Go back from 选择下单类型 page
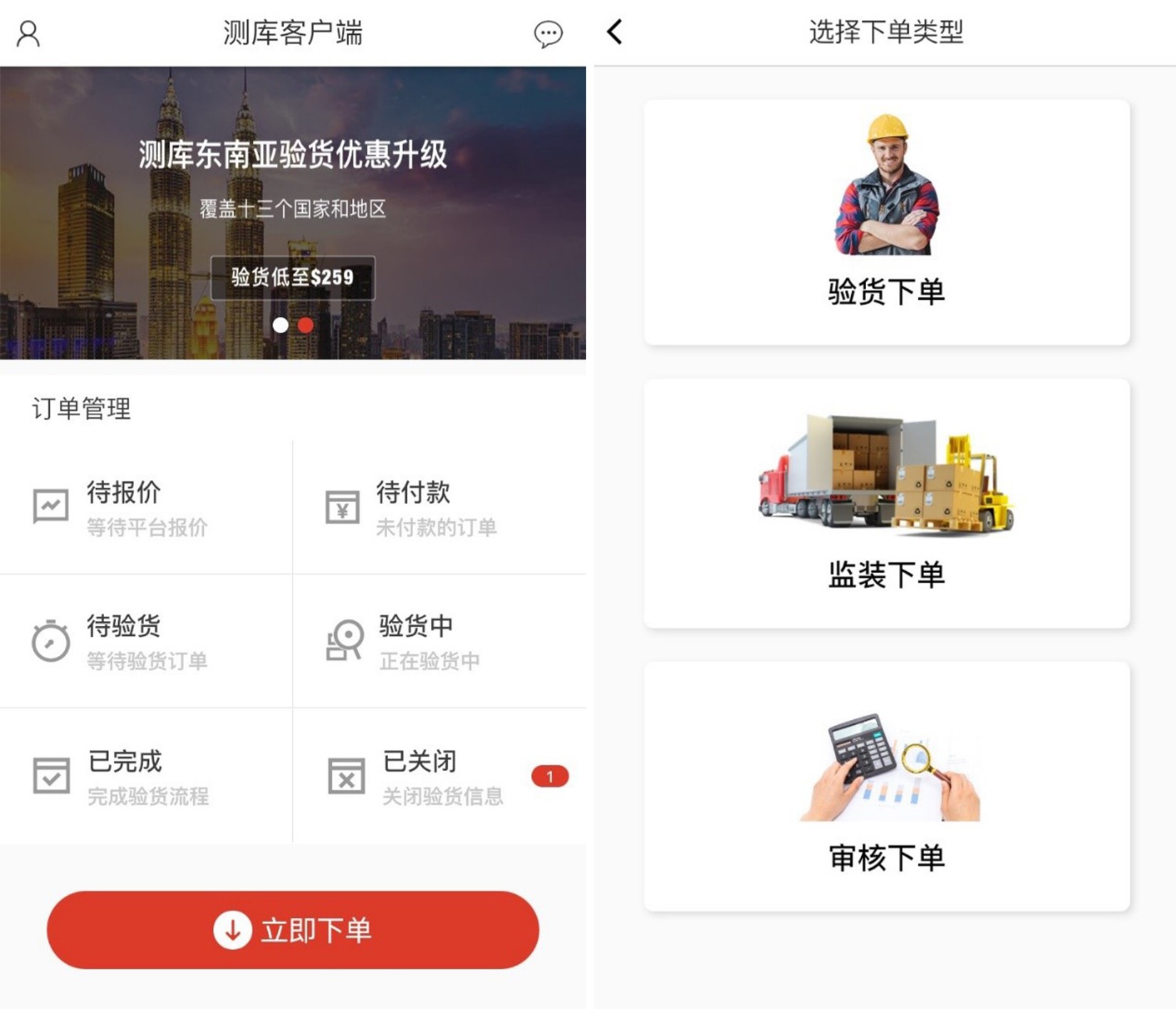Screen dimensions: 1176x1009 coord(615,32)
